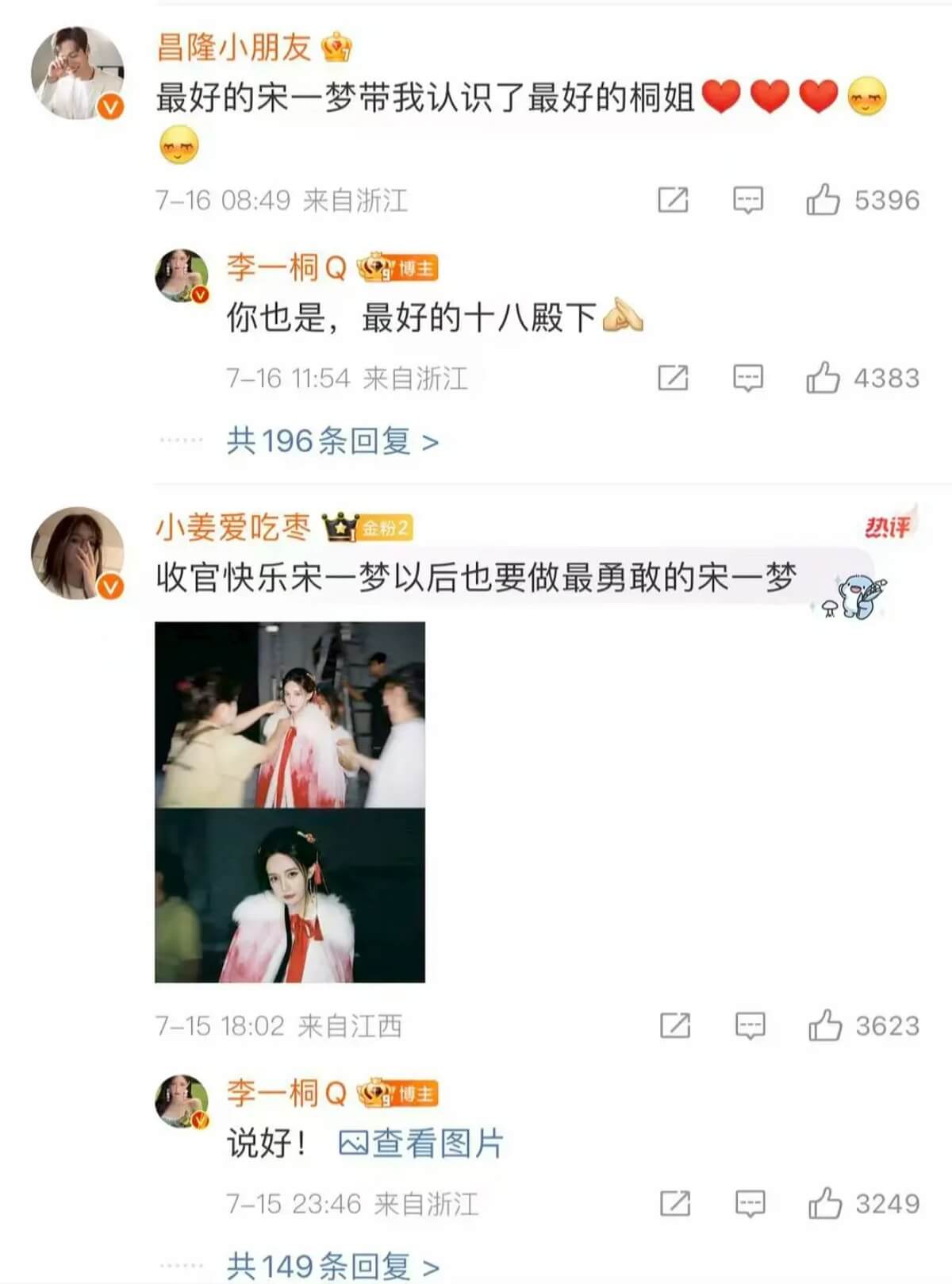This screenshot has width=952, height=1284.
Task: Reply to 小姜爱吃枣's comment
Action: tap(750, 1025)
